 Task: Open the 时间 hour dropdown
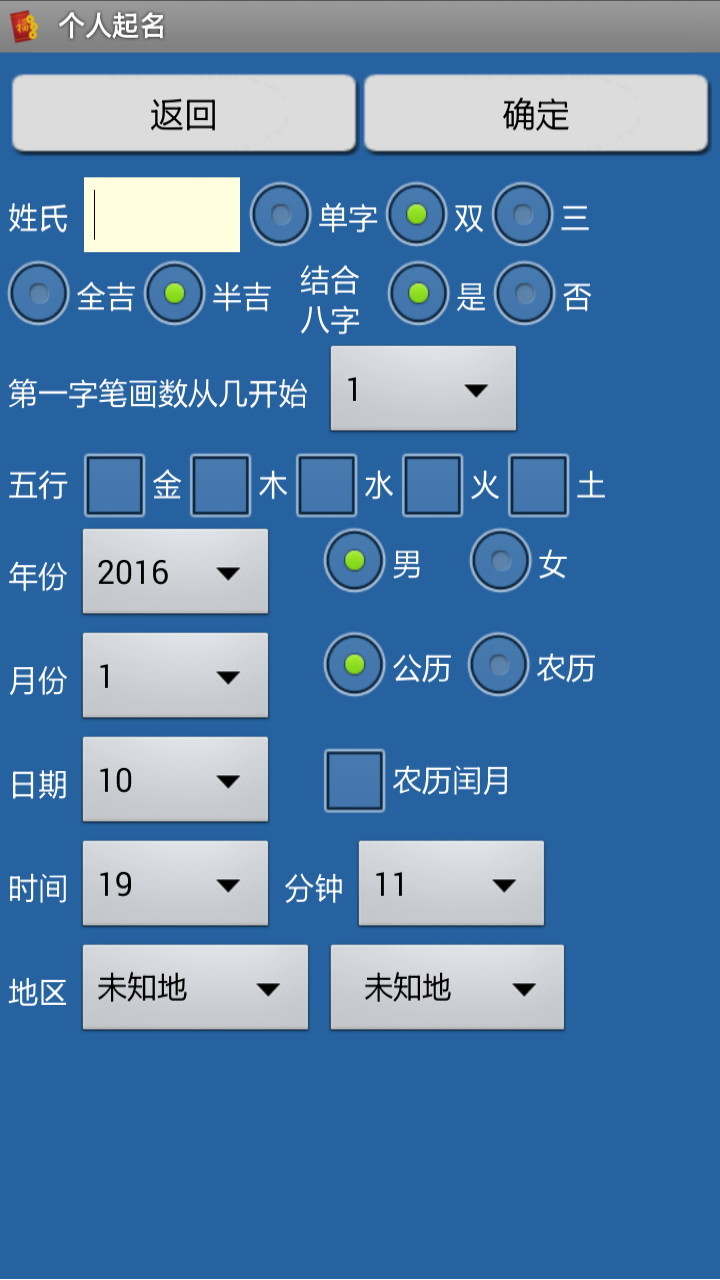(175, 884)
